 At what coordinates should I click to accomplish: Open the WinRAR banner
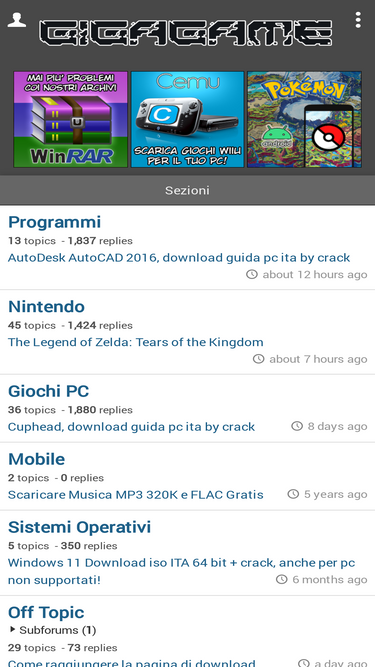point(71,119)
